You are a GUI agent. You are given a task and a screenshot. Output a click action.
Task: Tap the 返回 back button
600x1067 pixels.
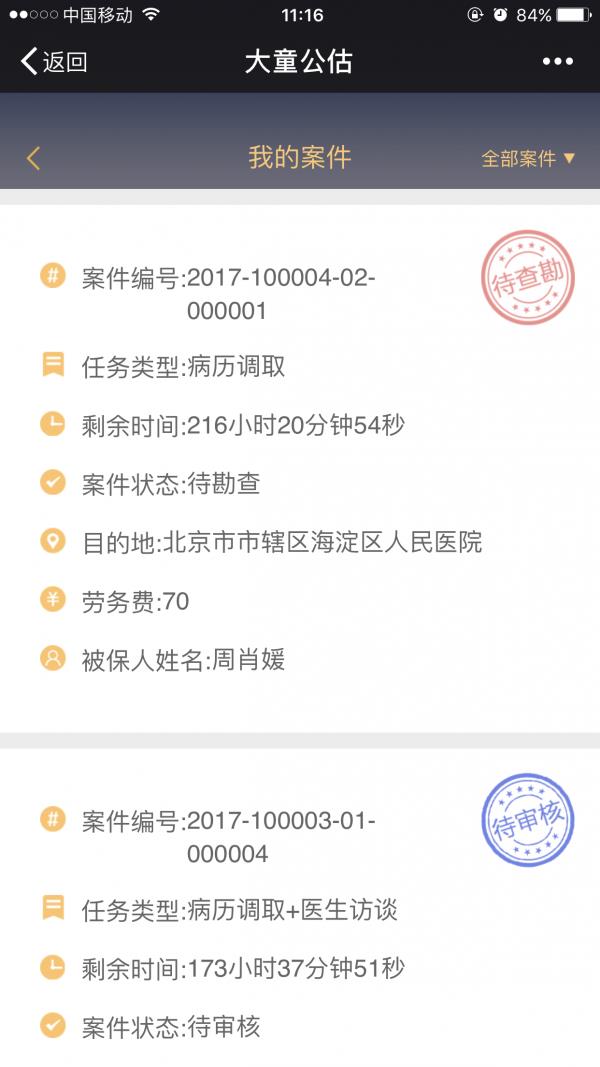tap(54, 62)
